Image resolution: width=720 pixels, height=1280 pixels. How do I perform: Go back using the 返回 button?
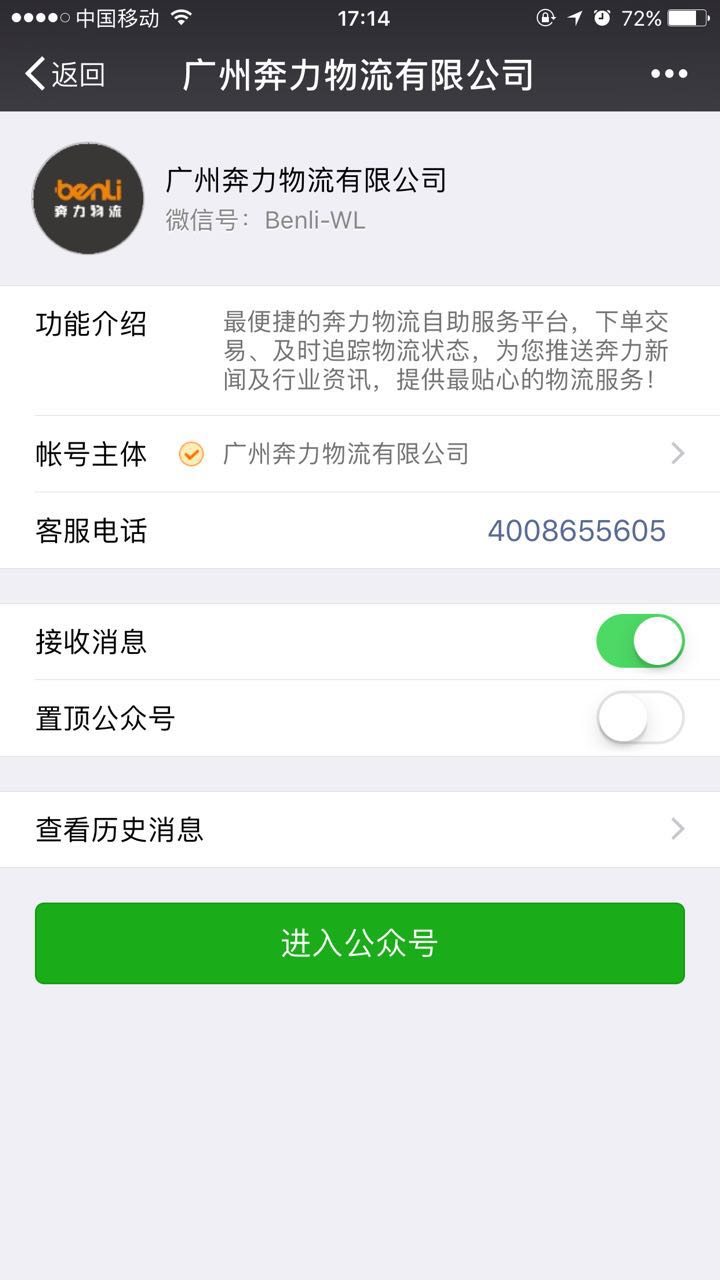click(x=66, y=75)
